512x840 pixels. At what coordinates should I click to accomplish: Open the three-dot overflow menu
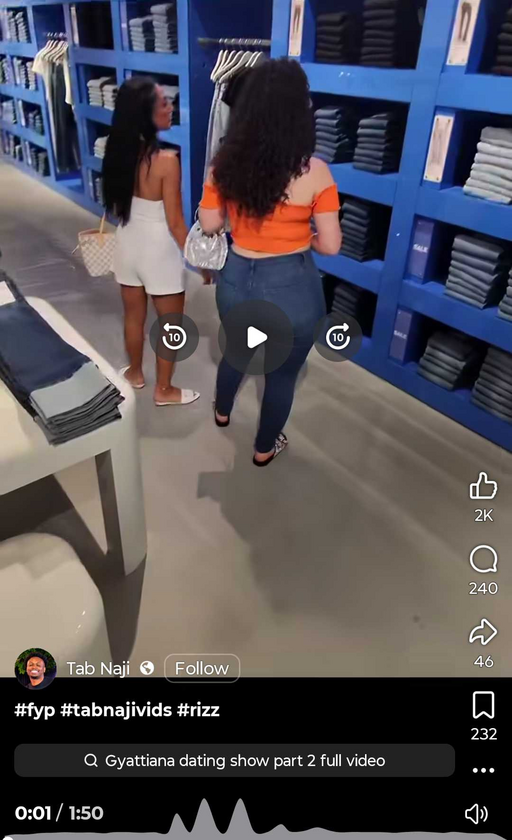[x=483, y=770]
